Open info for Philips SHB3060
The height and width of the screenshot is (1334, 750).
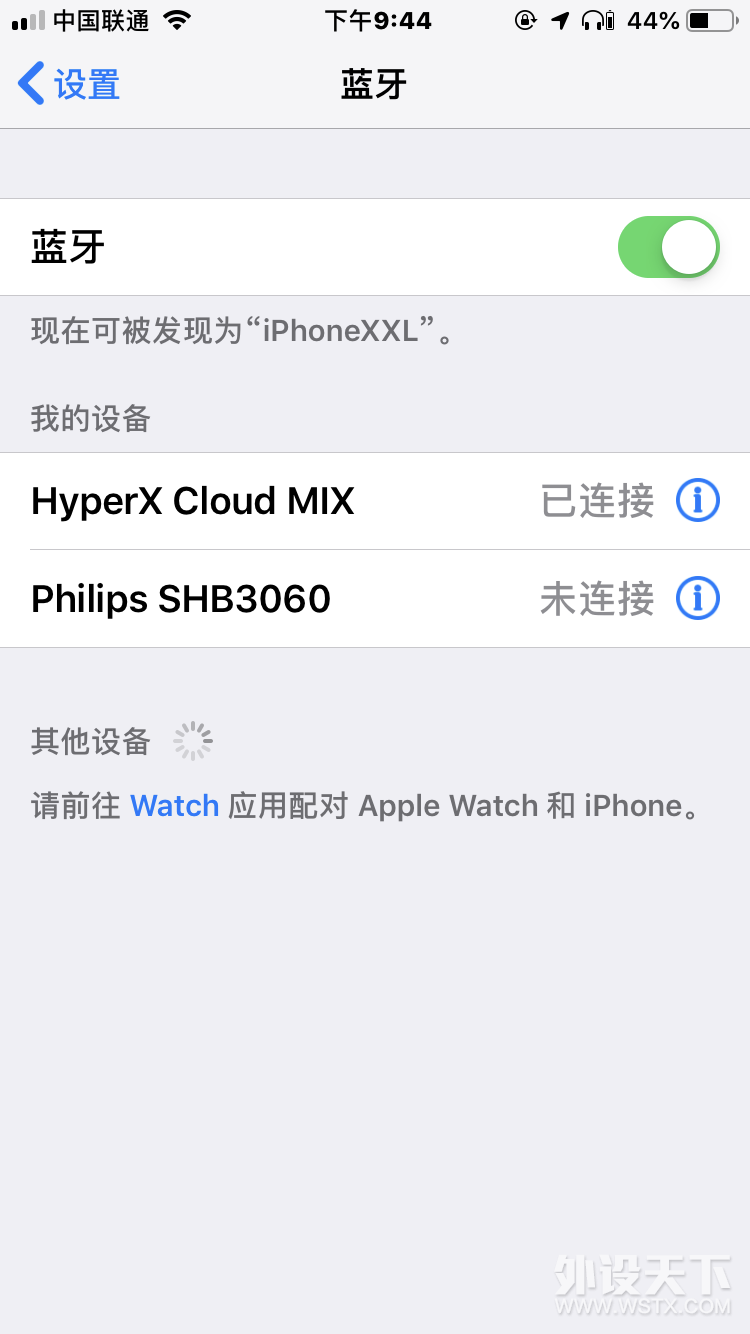click(697, 599)
